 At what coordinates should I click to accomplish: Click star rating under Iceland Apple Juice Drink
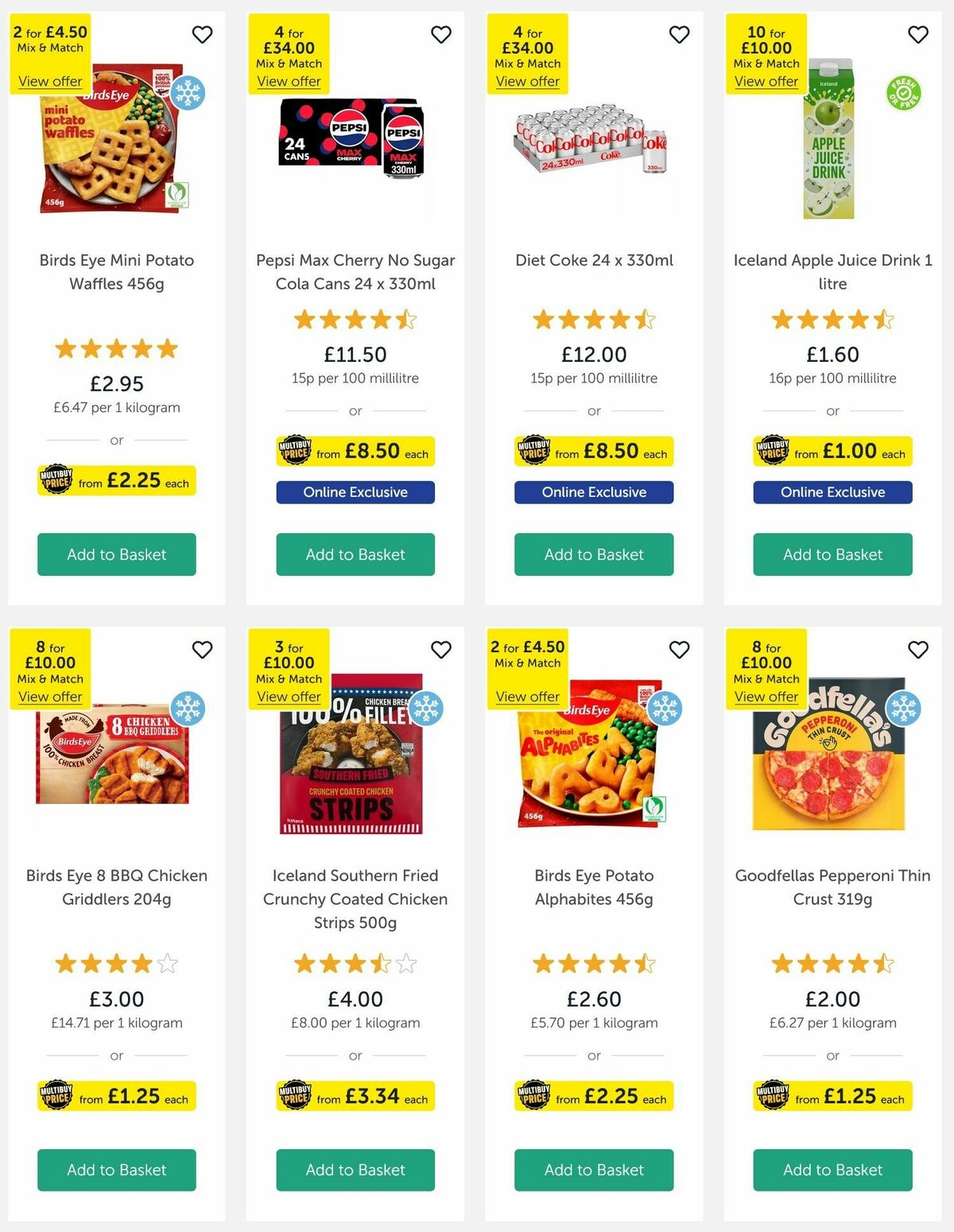click(832, 318)
